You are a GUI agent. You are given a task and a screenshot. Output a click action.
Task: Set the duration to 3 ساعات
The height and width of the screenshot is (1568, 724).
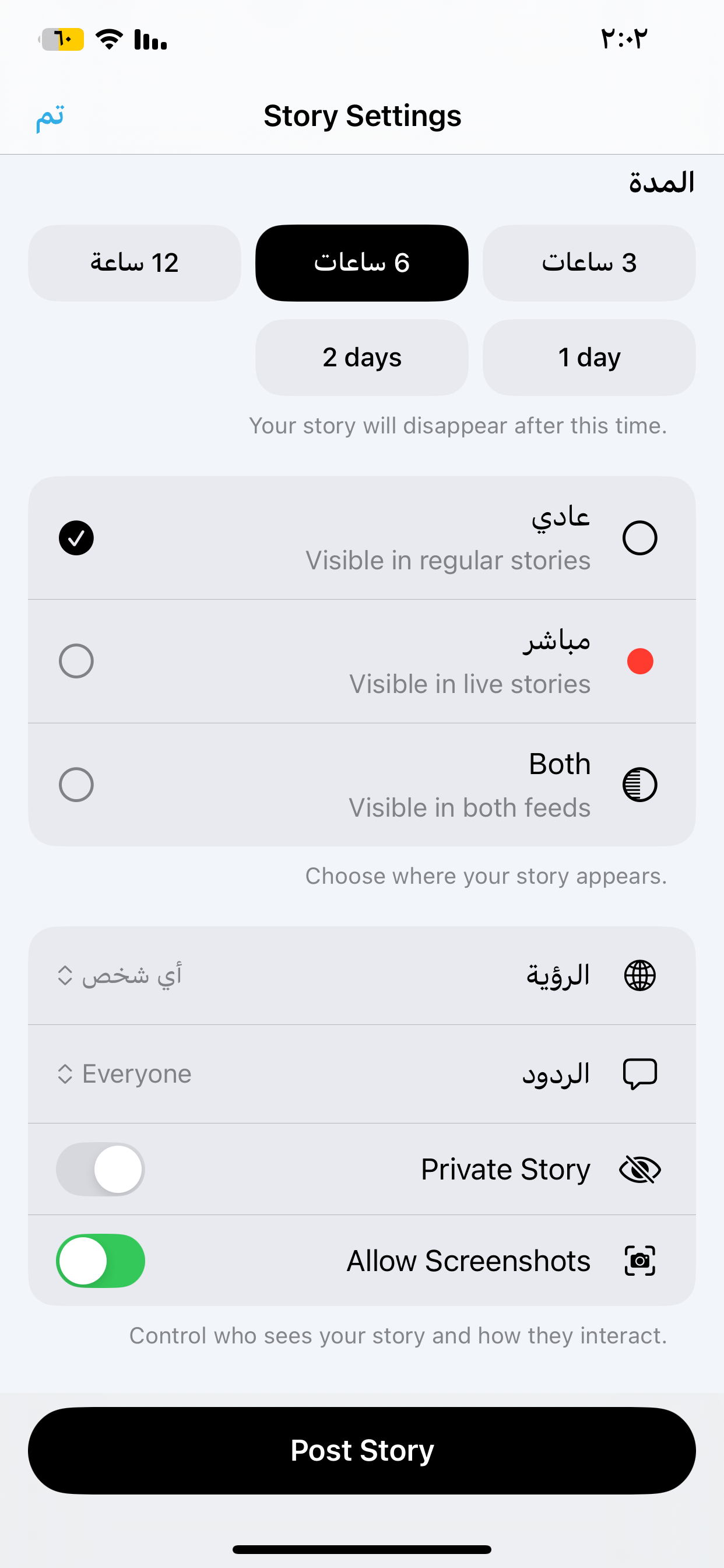589,263
